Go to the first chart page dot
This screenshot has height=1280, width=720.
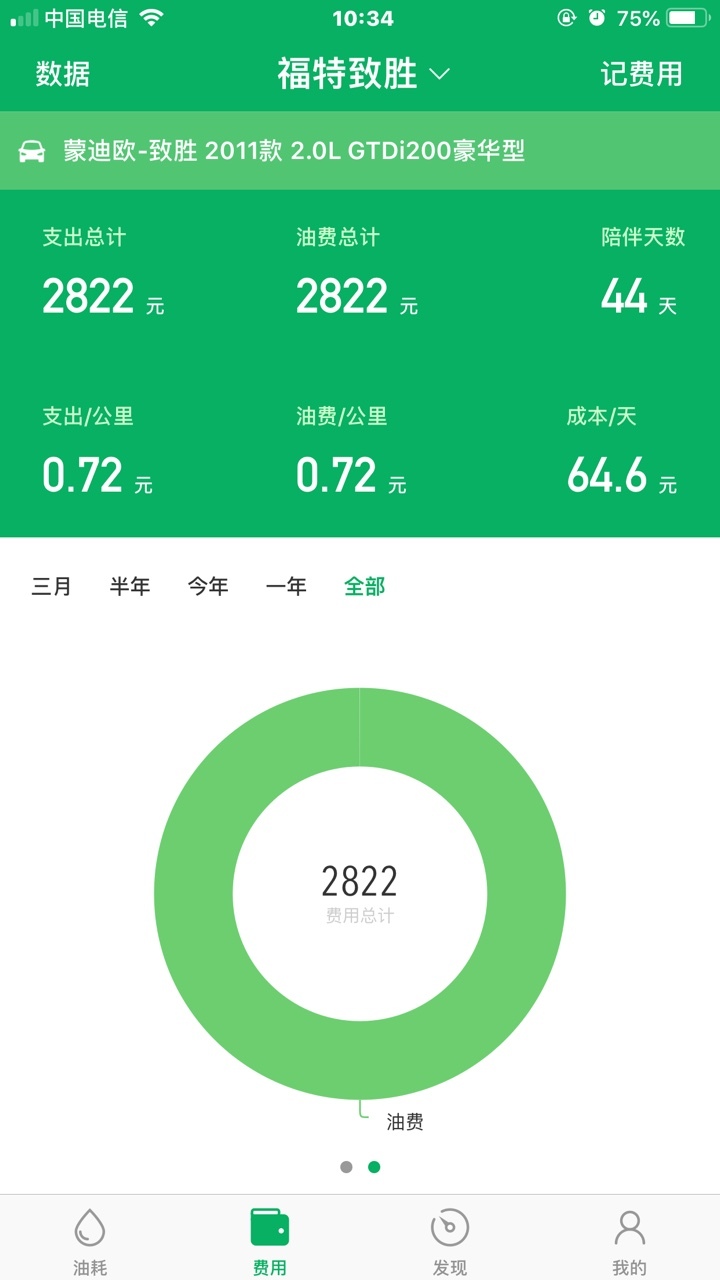pyautogui.click(x=346, y=1167)
